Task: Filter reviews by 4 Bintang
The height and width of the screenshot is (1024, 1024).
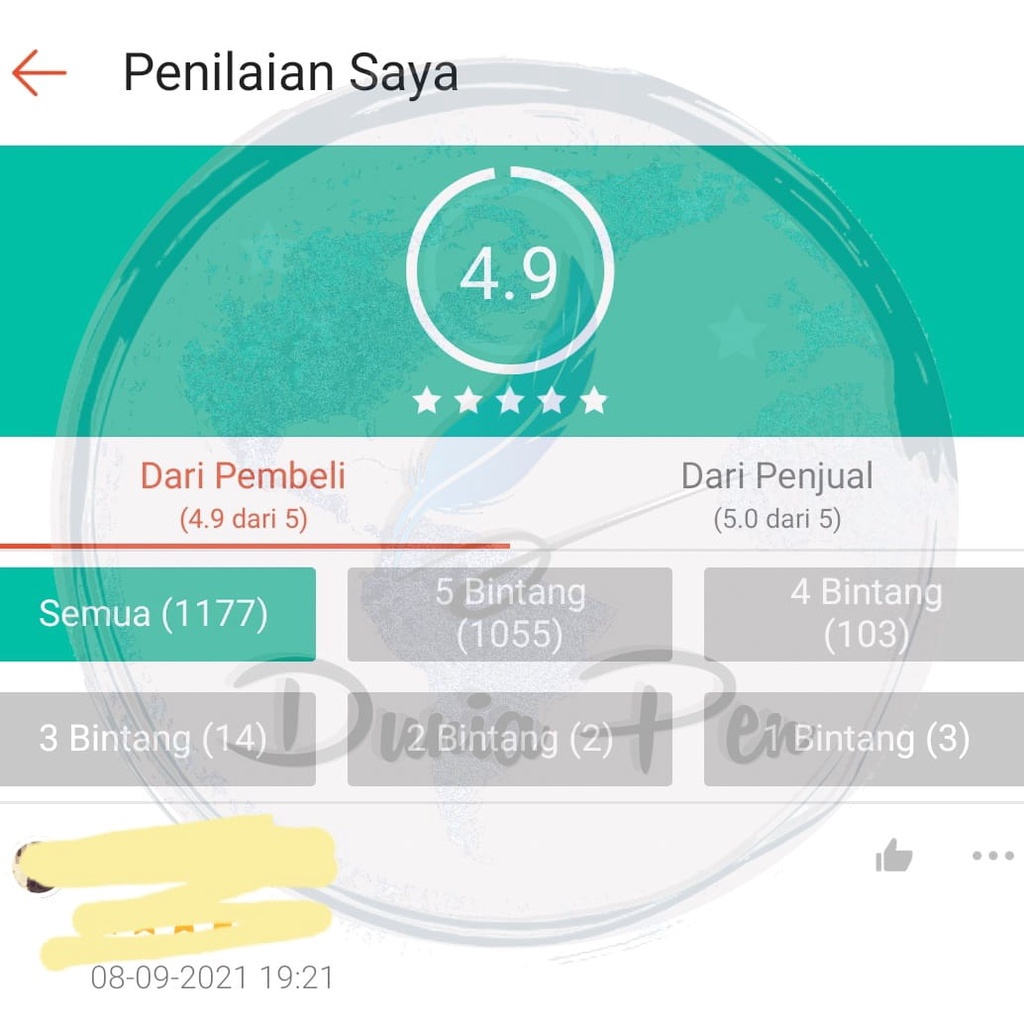Action: [865, 614]
